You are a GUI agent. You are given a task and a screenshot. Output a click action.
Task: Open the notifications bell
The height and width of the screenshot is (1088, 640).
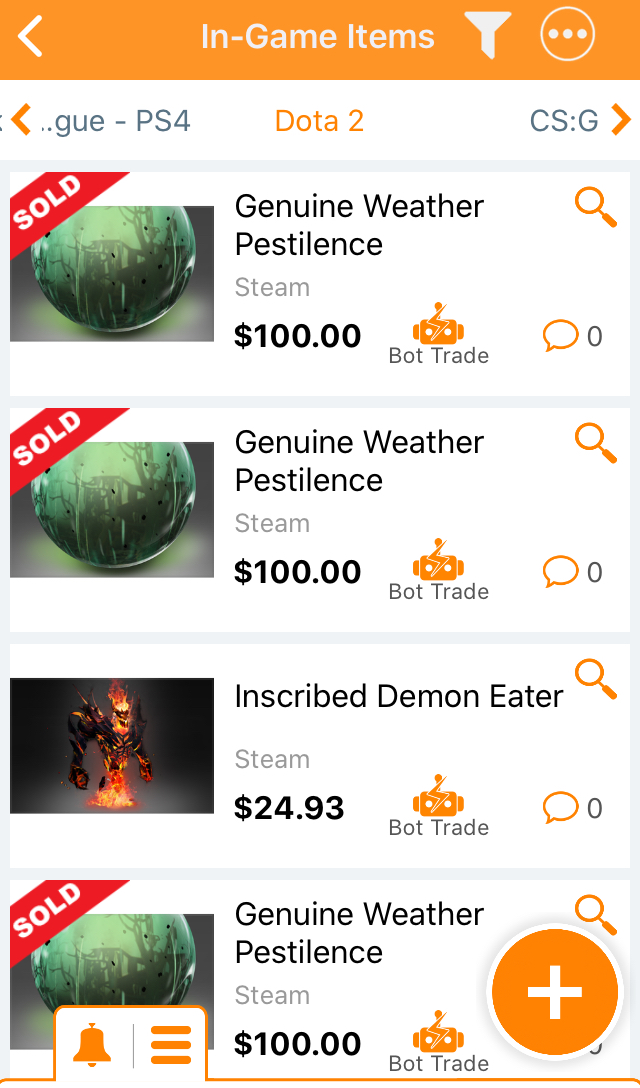click(93, 1046)
